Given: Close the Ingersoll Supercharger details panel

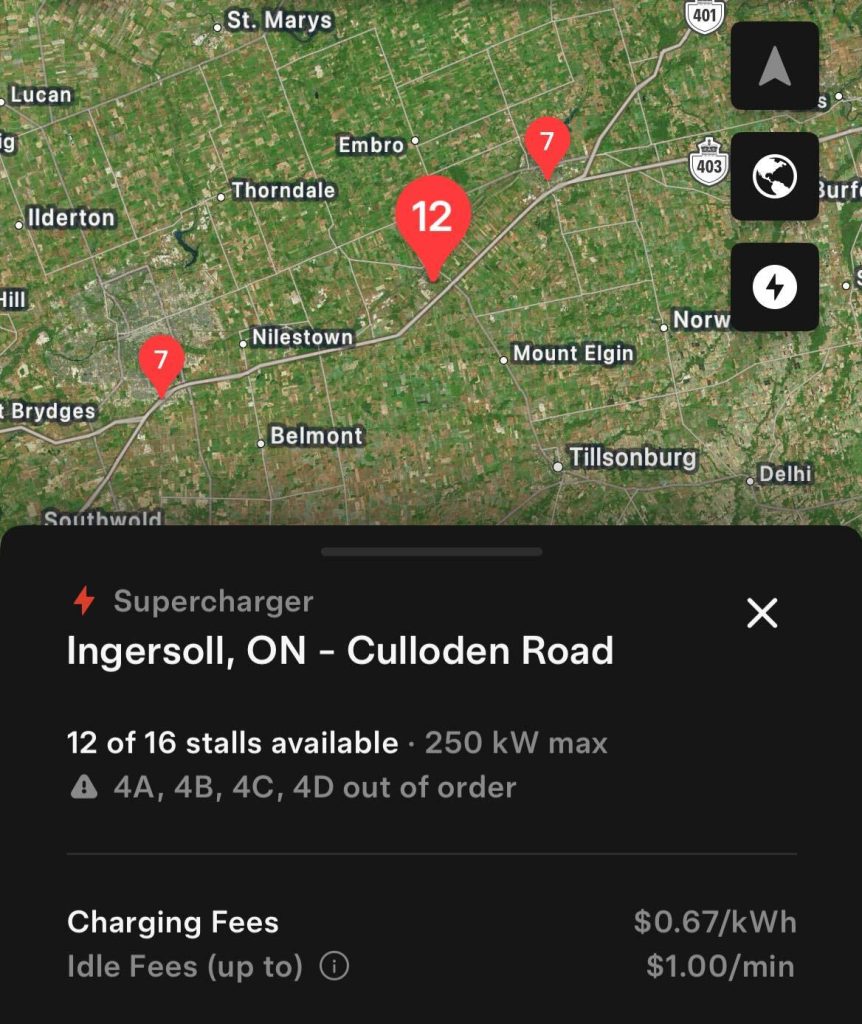Looking at the screenshot, I should [x=762, y=612].
